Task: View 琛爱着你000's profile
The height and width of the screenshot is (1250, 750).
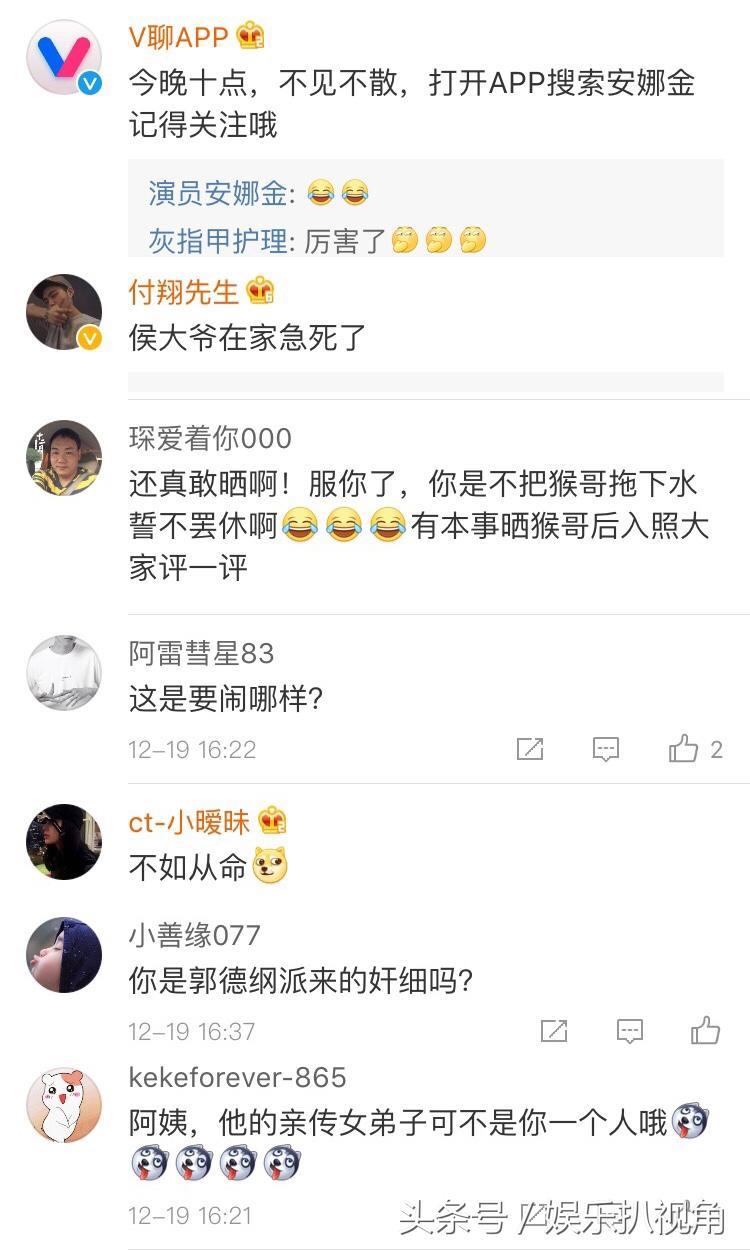Action: [210, 438]
